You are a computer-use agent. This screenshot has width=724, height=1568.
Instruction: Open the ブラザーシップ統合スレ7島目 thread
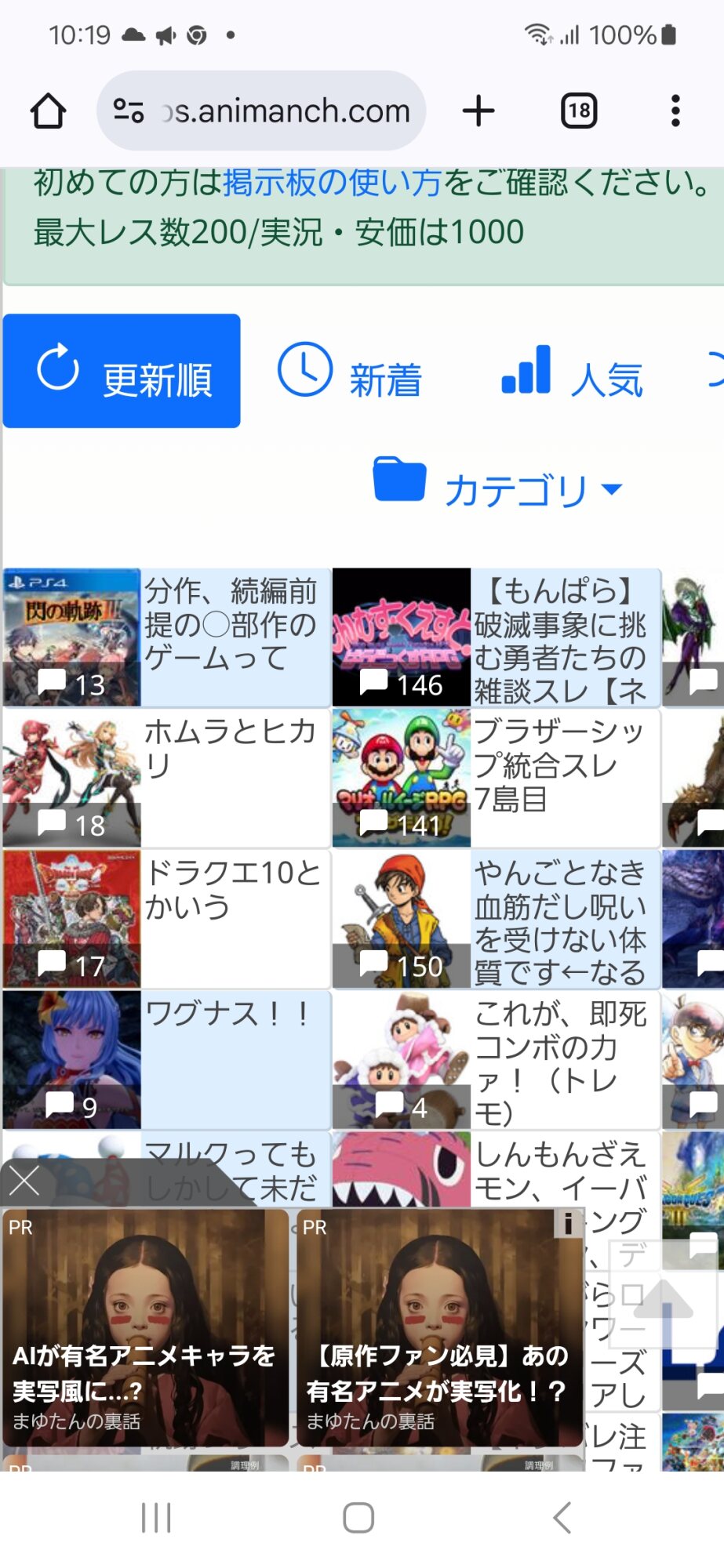click(496, 779)
